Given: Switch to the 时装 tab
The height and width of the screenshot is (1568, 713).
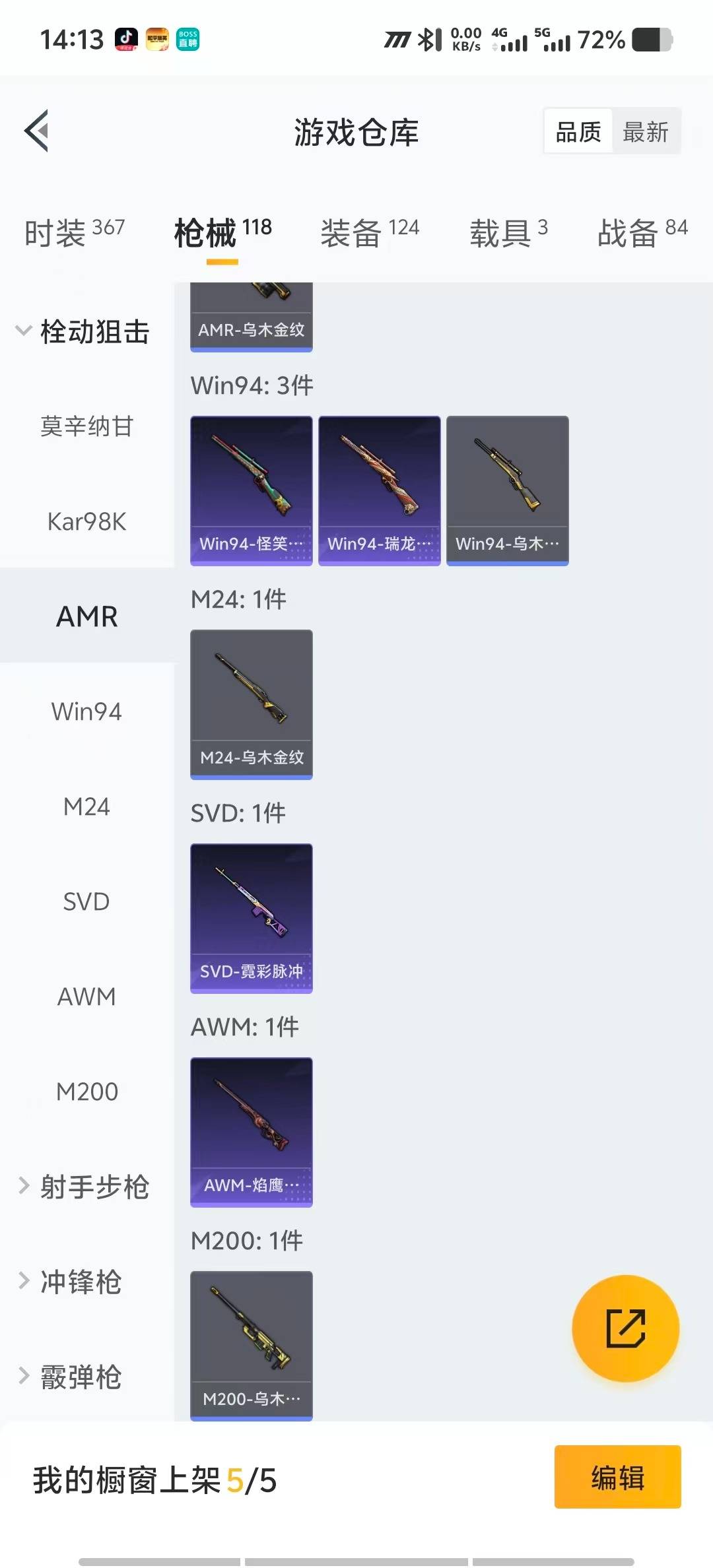Looking at the screenshot, I should 74,232.
